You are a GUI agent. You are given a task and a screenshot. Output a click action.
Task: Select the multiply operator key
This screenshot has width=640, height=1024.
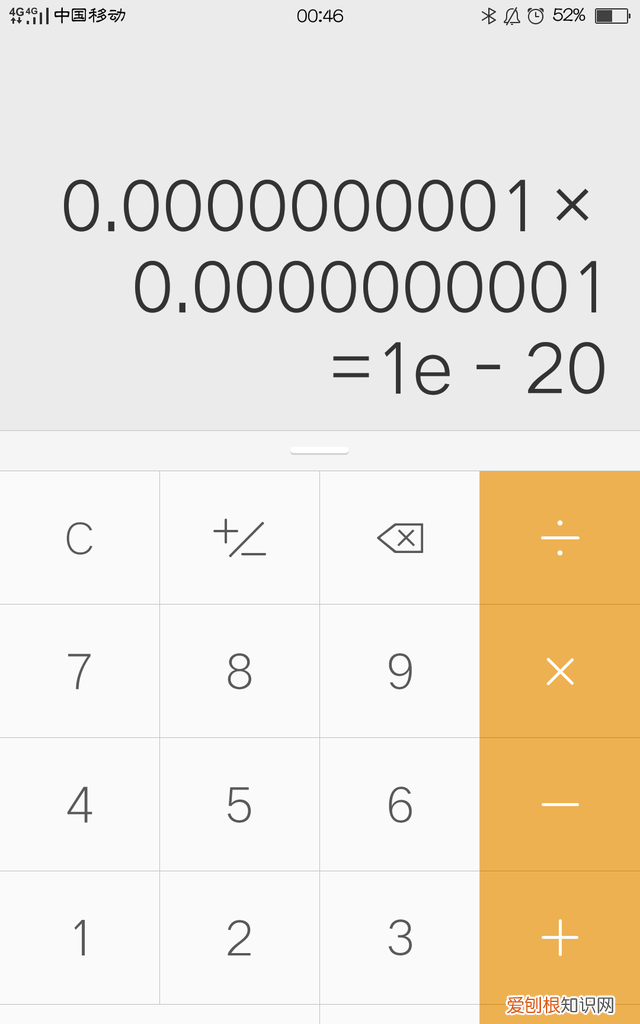tap(560, 671)
